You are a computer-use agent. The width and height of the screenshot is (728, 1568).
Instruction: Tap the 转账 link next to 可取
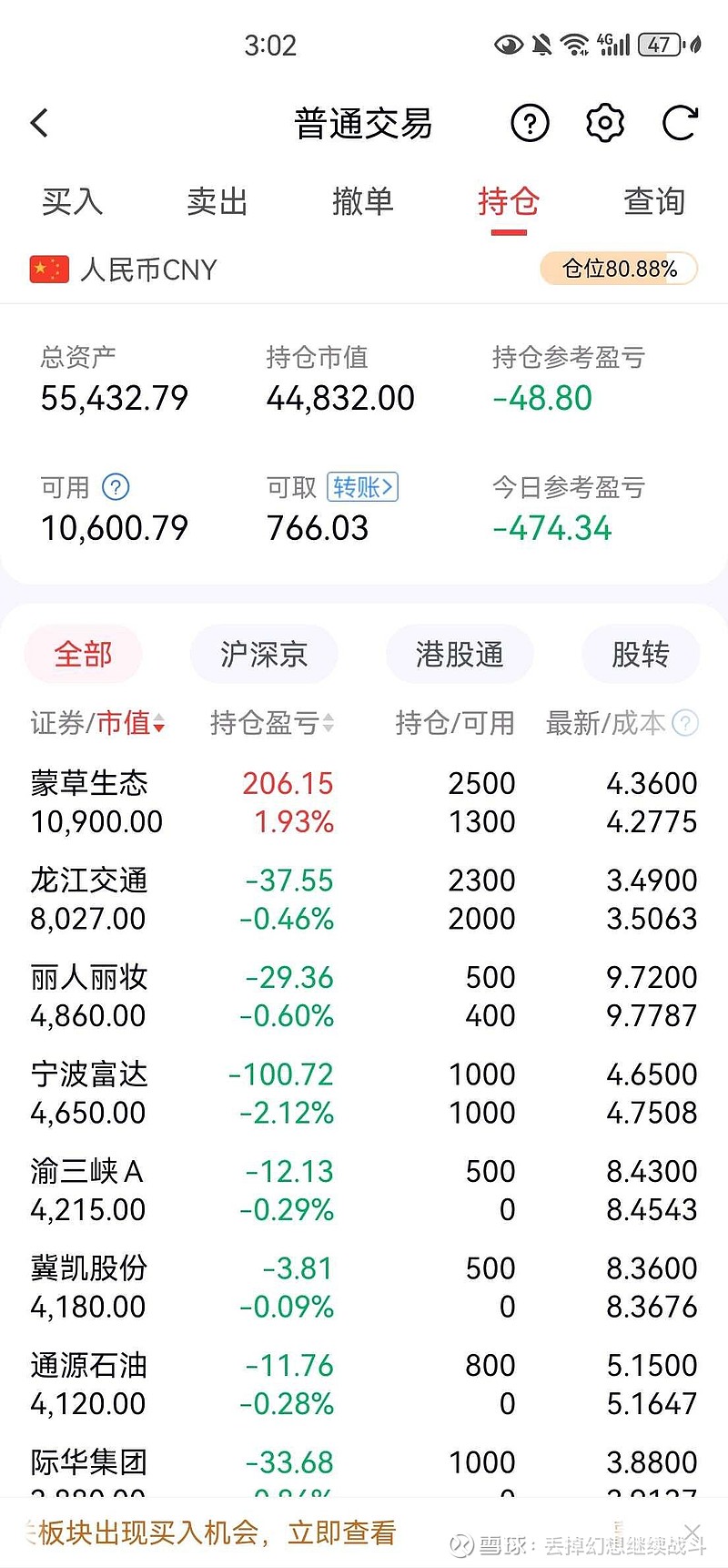click(x=362, y=487)
